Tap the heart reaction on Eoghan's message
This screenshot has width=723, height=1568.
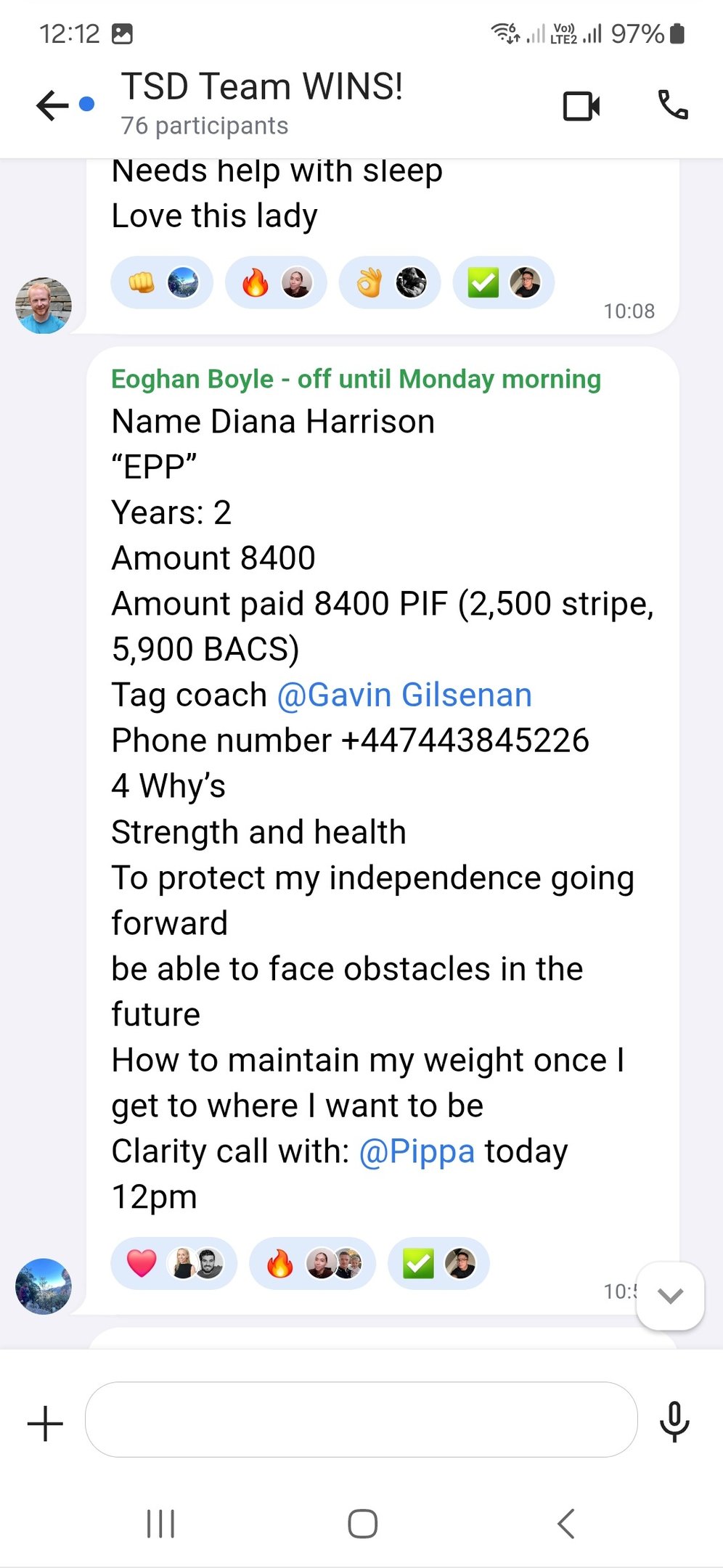click(173, 1264)
